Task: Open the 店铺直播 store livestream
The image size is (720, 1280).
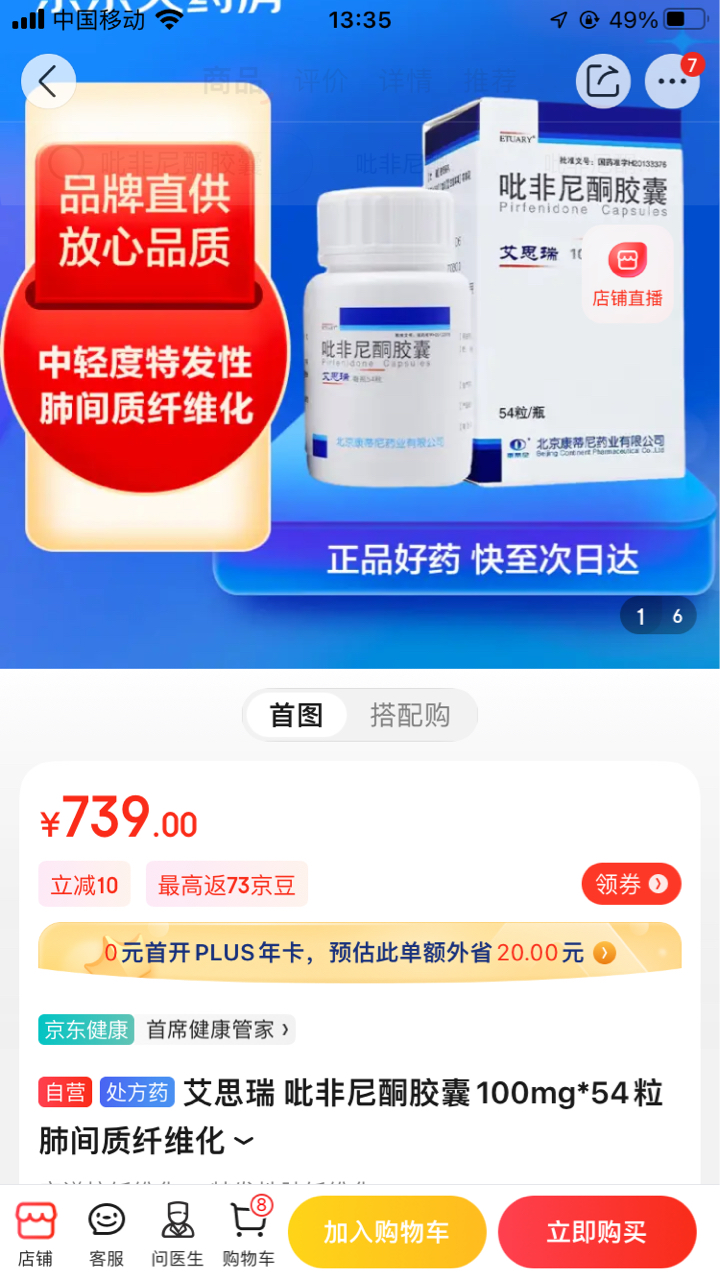Action: tap(627, 273)
